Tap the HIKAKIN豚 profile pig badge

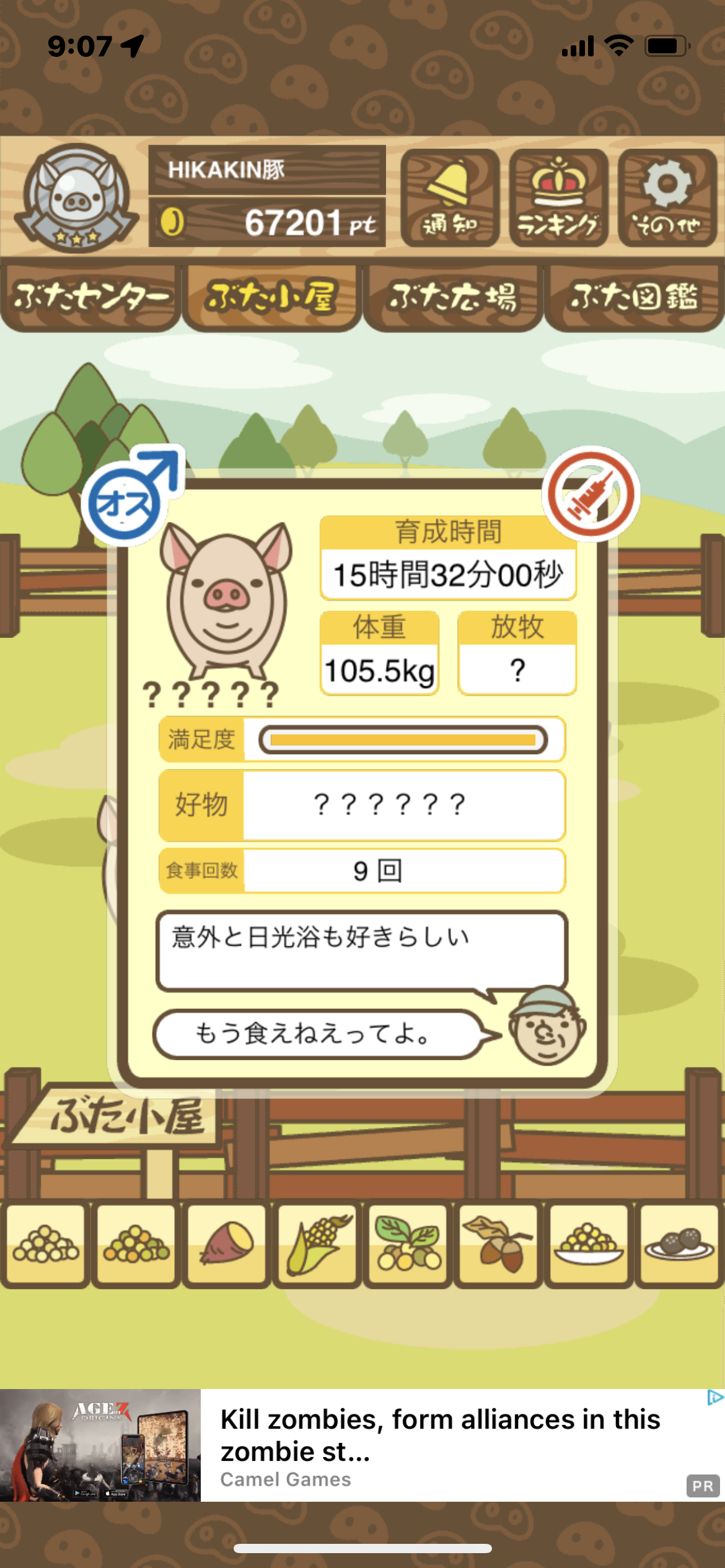point(76,198)
